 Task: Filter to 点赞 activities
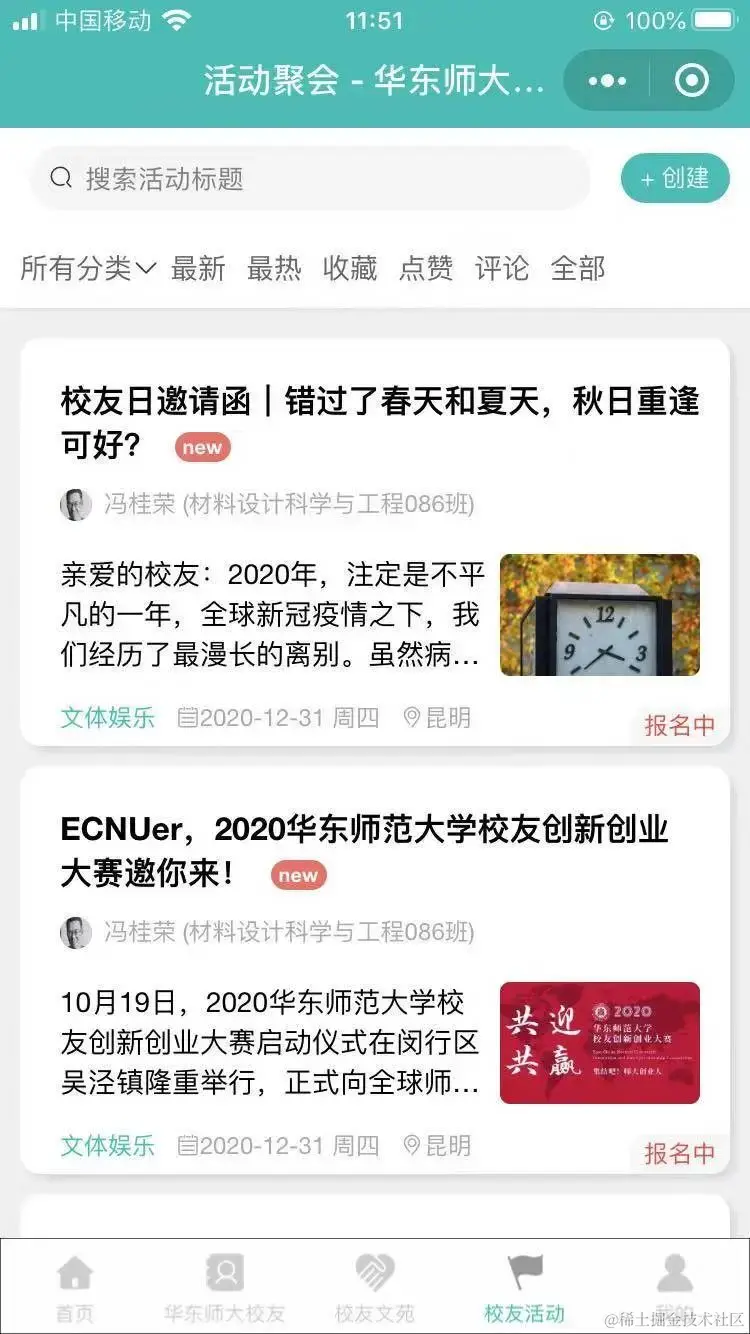tap(426, 268)
